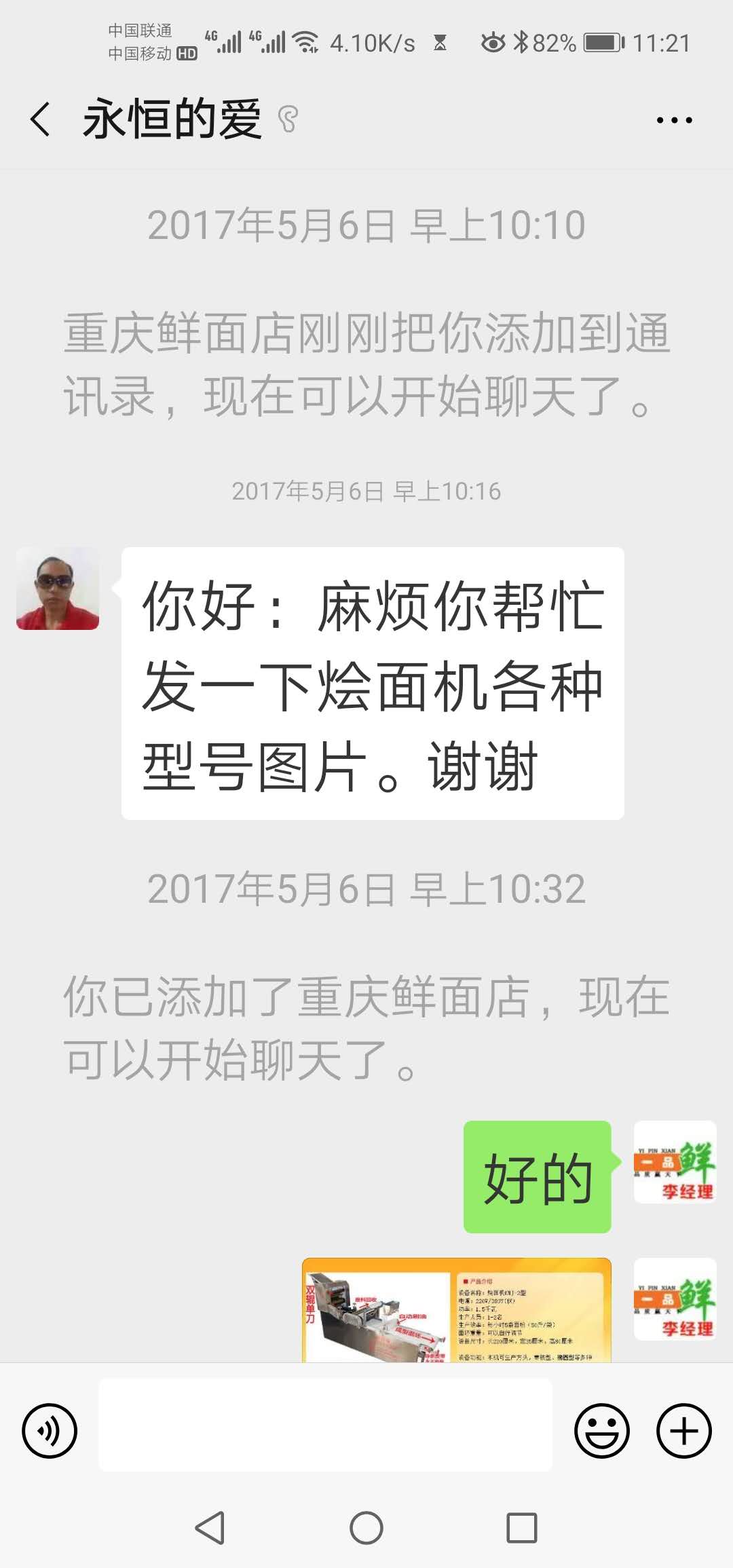Image resolution: width=733 pixels, height=1568 pixels.
Task: Switch to voice message input
Action: click(x=50, y=1430)
